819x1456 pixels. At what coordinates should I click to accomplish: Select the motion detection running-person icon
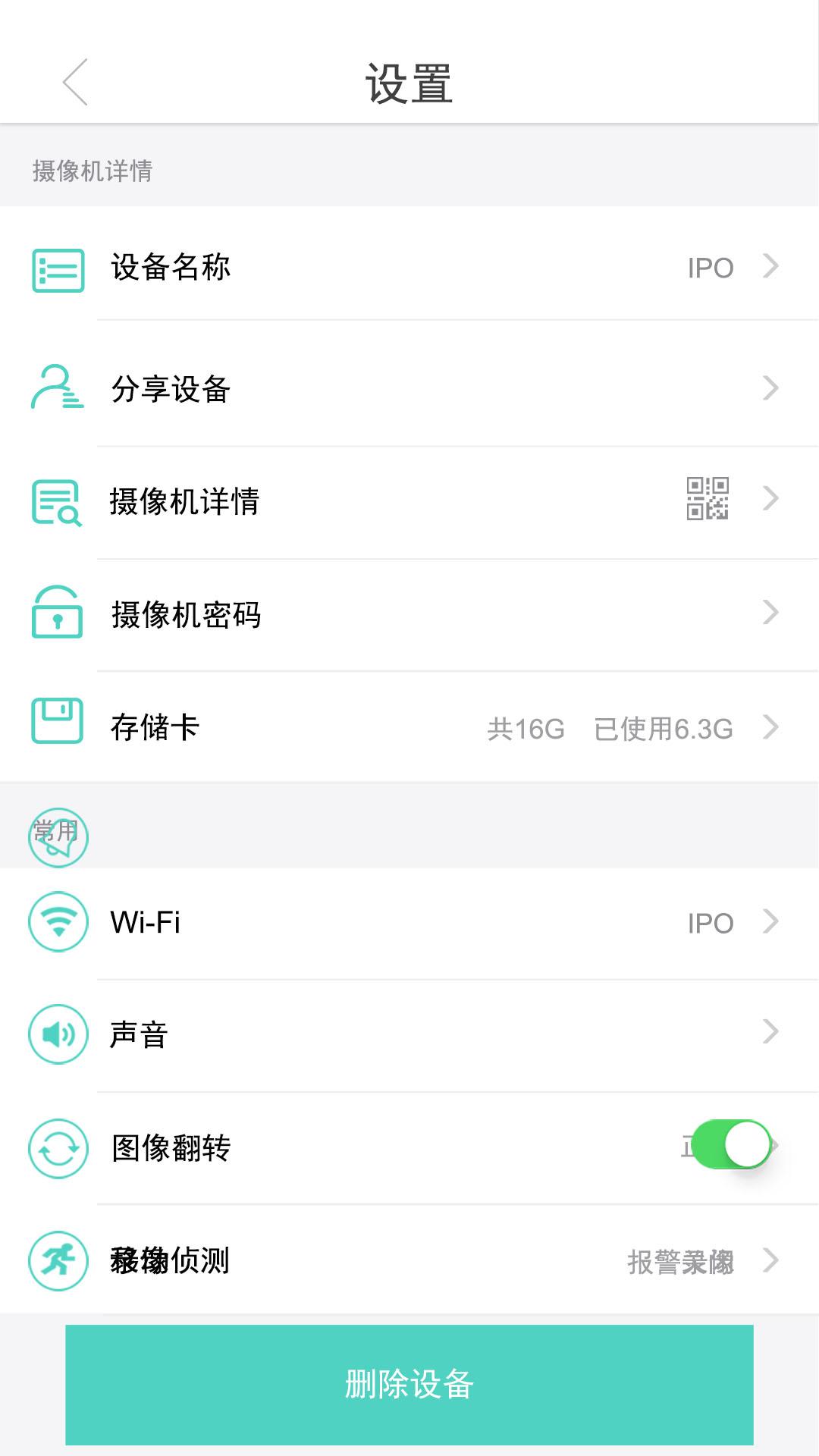point(58,1259)
